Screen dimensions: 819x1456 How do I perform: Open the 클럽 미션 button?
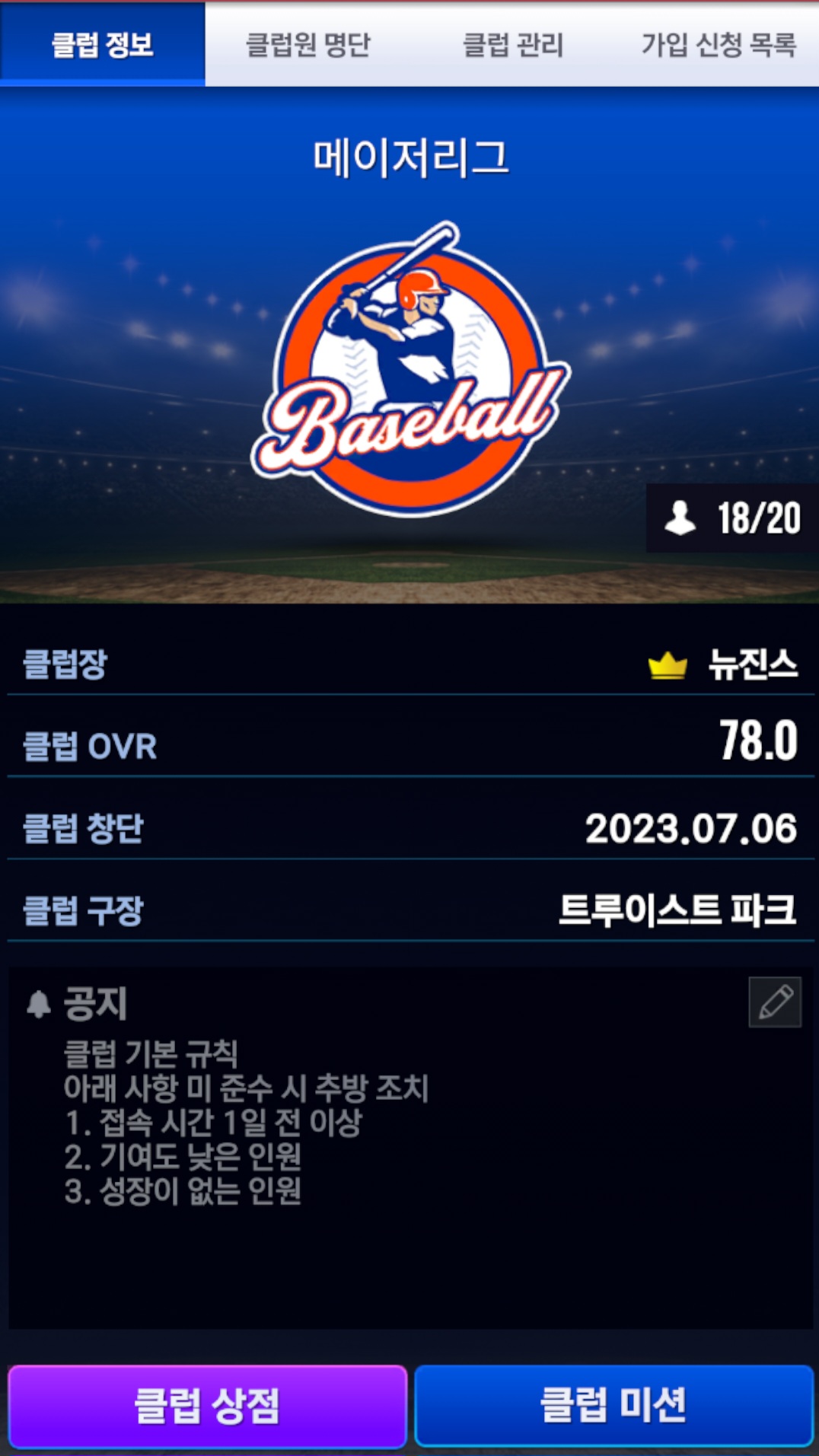pos(613,1405)
